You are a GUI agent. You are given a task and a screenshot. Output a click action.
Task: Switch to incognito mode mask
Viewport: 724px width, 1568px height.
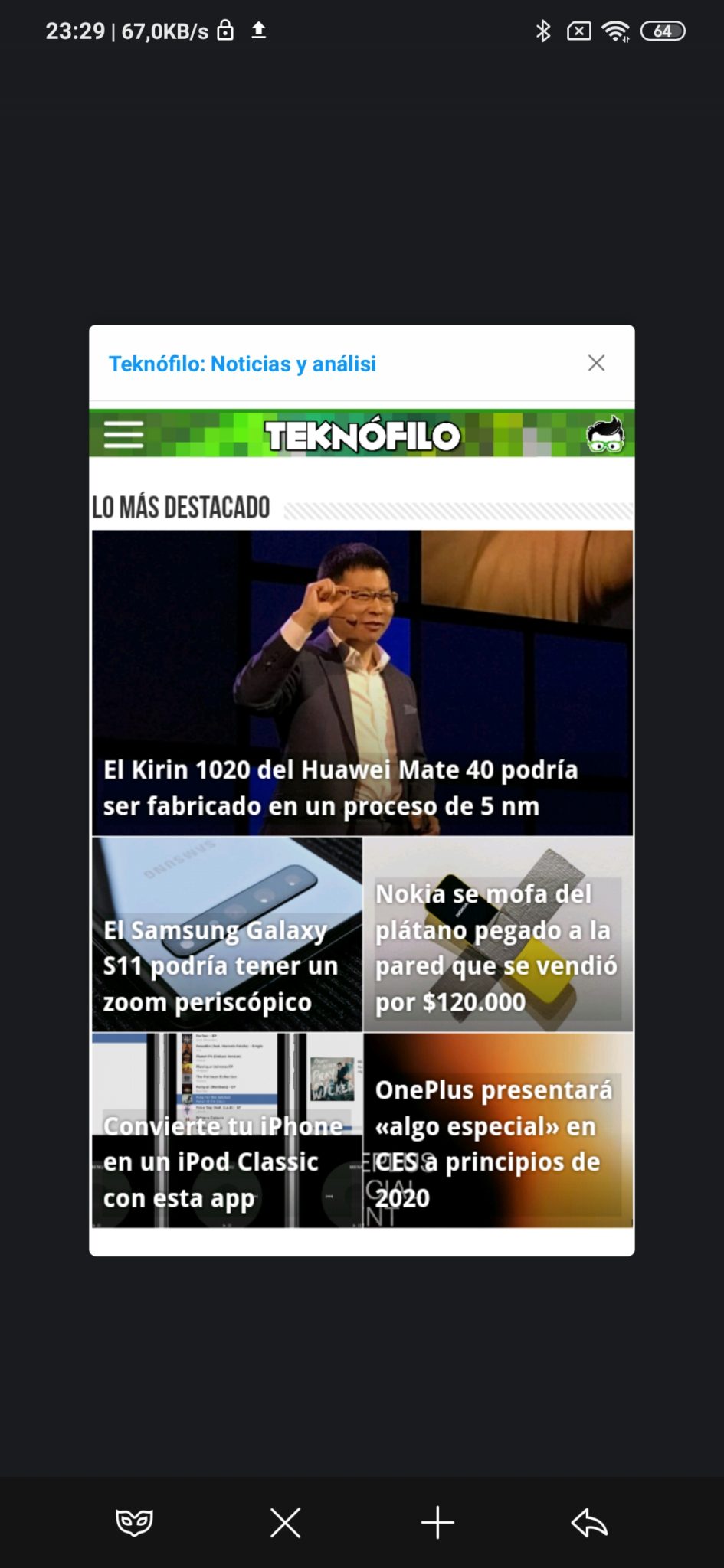click(x=134, y=1522)
